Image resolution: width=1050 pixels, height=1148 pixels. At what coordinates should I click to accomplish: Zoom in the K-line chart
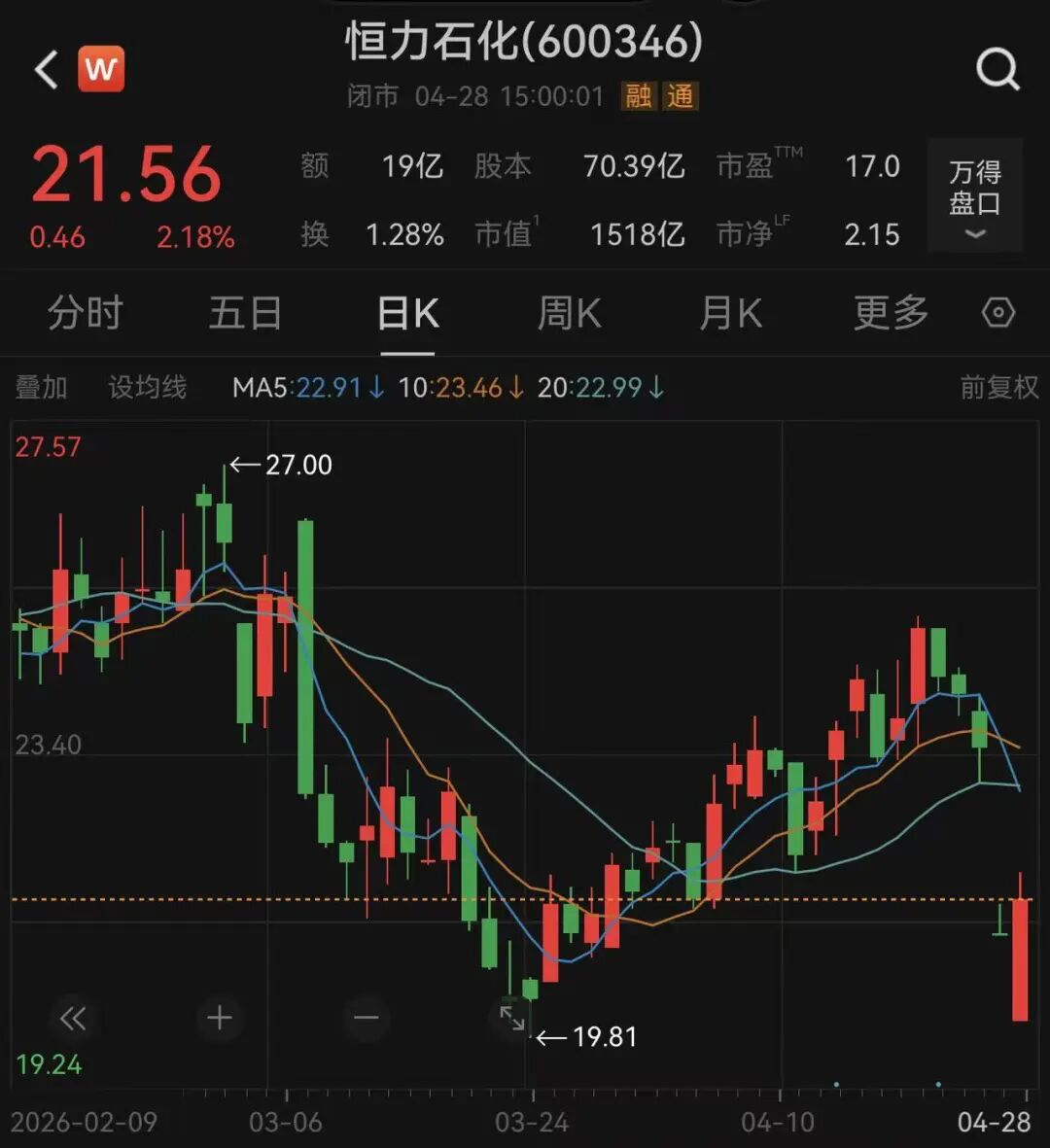220,1018
